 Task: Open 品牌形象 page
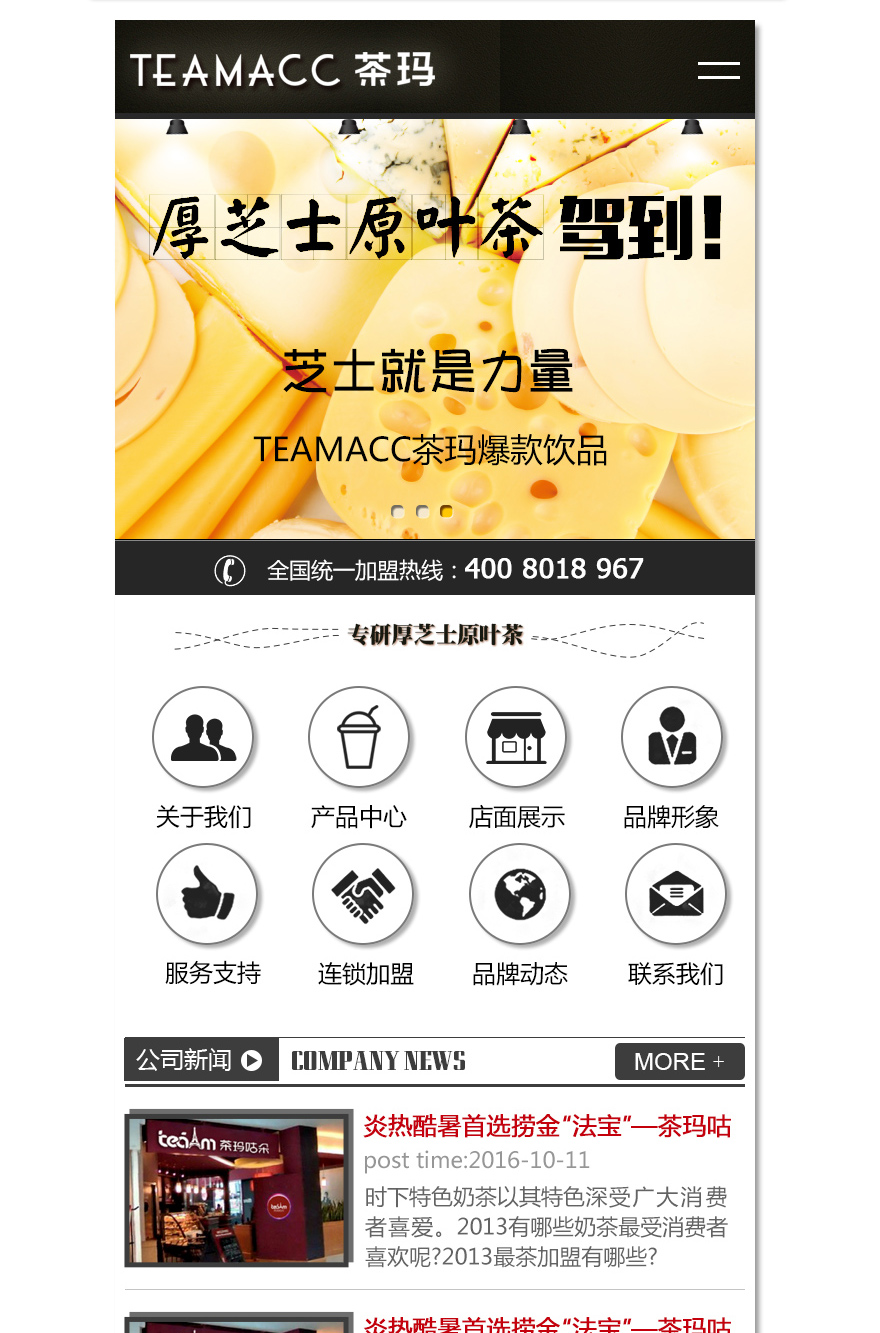tap(671, 738)
